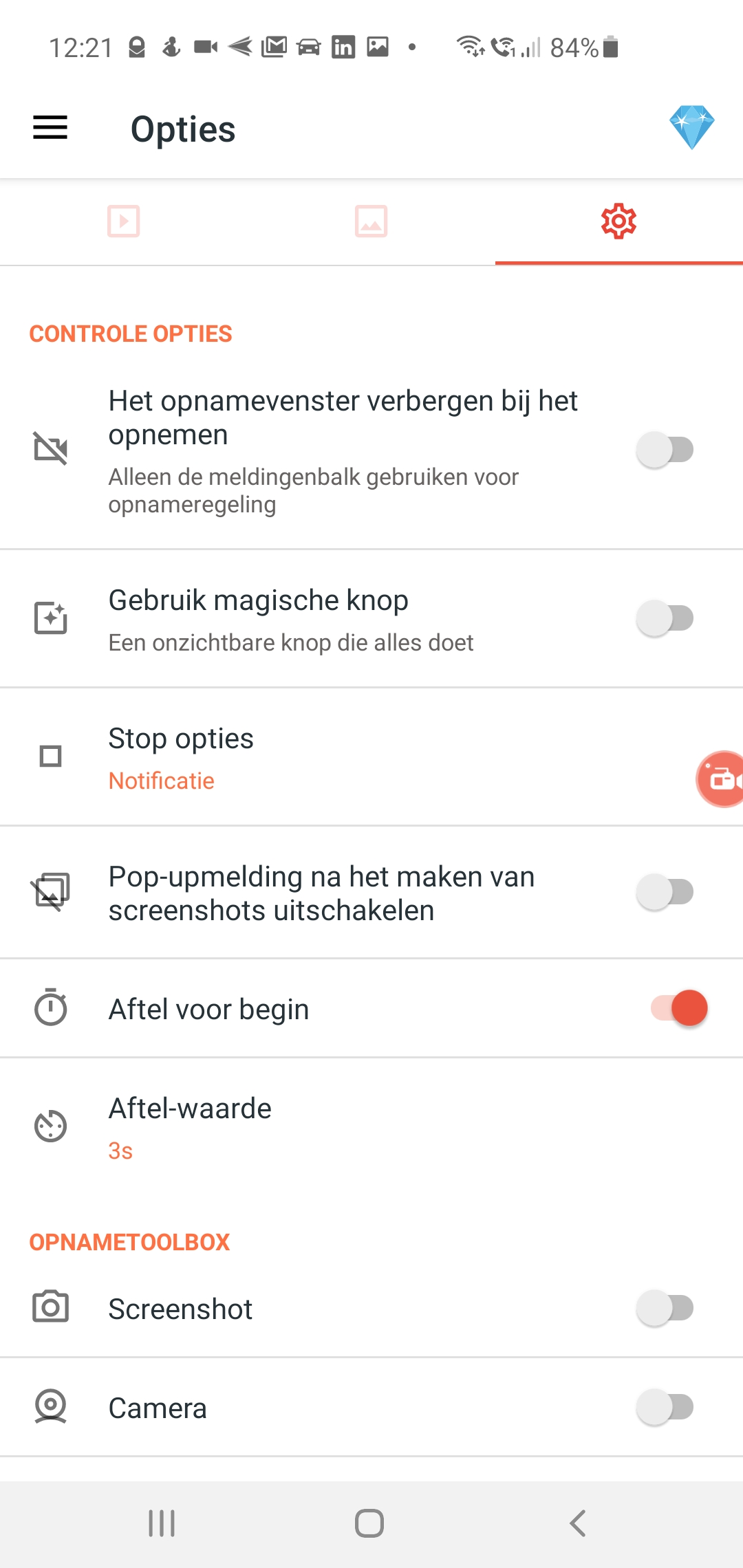
Task: Open the hamburger drawer menu
Action: point(50,128)
